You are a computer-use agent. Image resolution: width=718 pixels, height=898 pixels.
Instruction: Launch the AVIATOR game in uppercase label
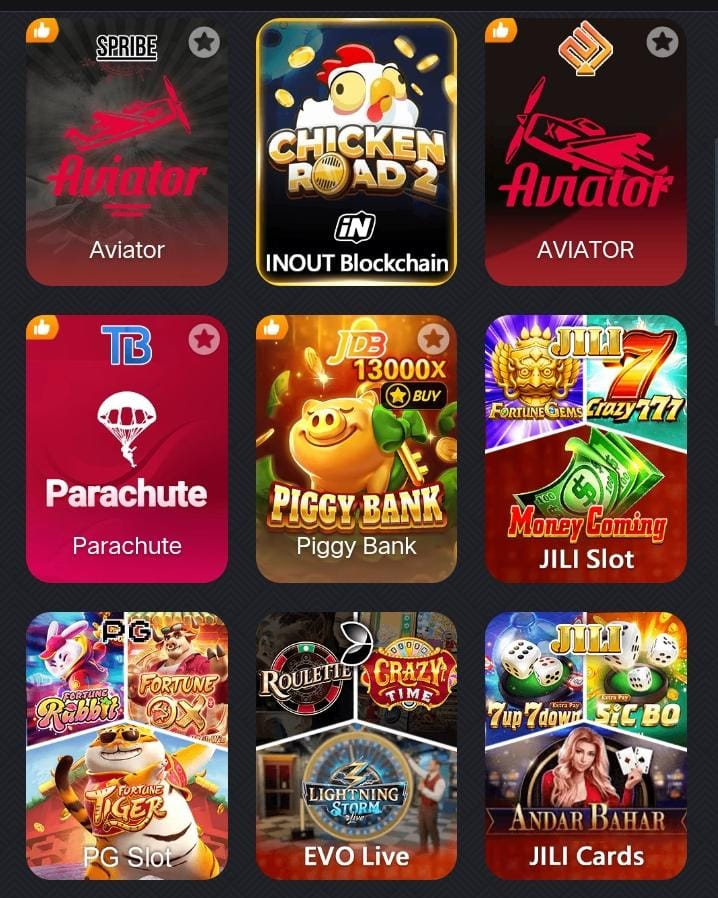(x=585, y=160)
